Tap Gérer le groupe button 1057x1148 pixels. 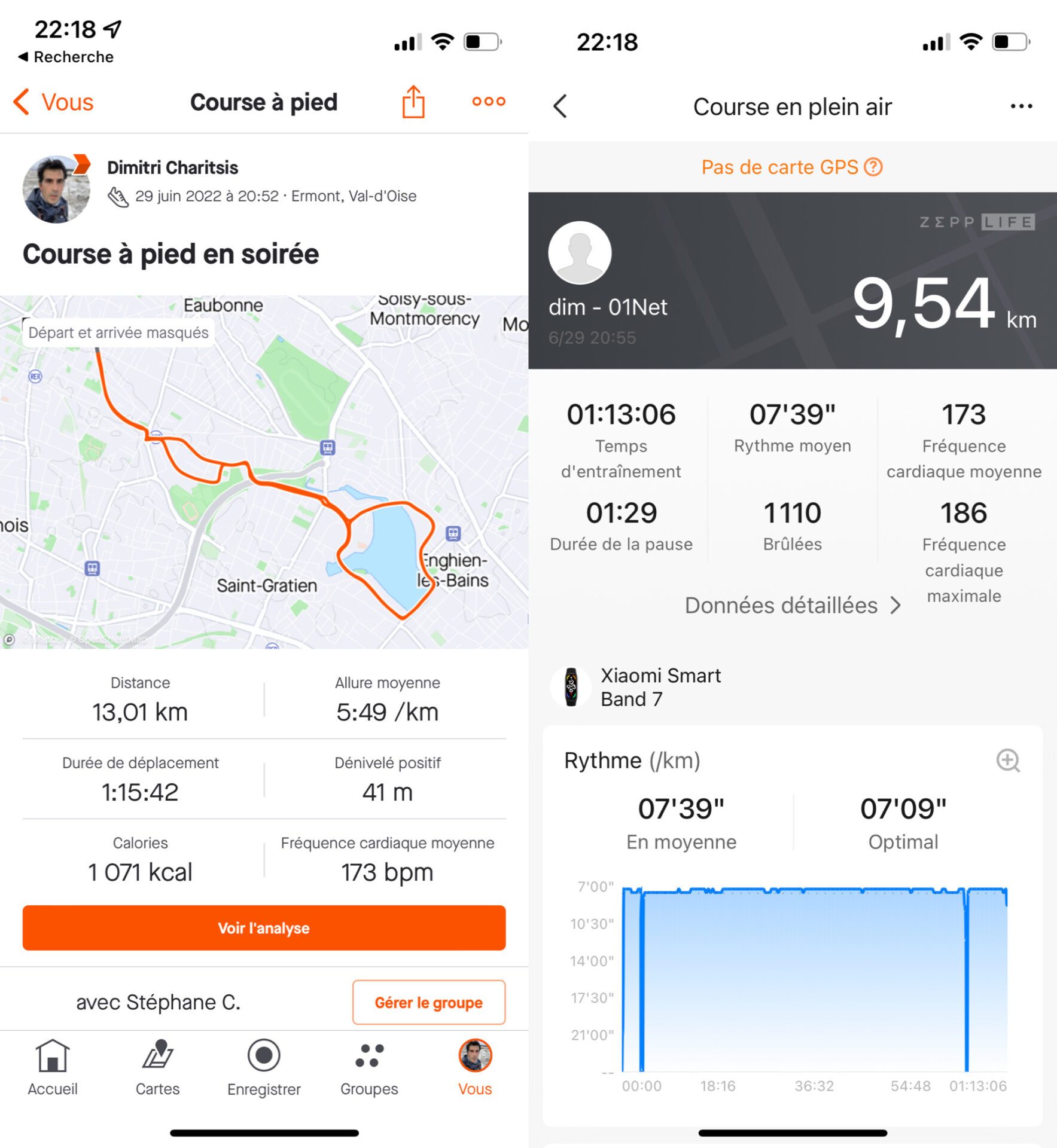coord(428,1003)
